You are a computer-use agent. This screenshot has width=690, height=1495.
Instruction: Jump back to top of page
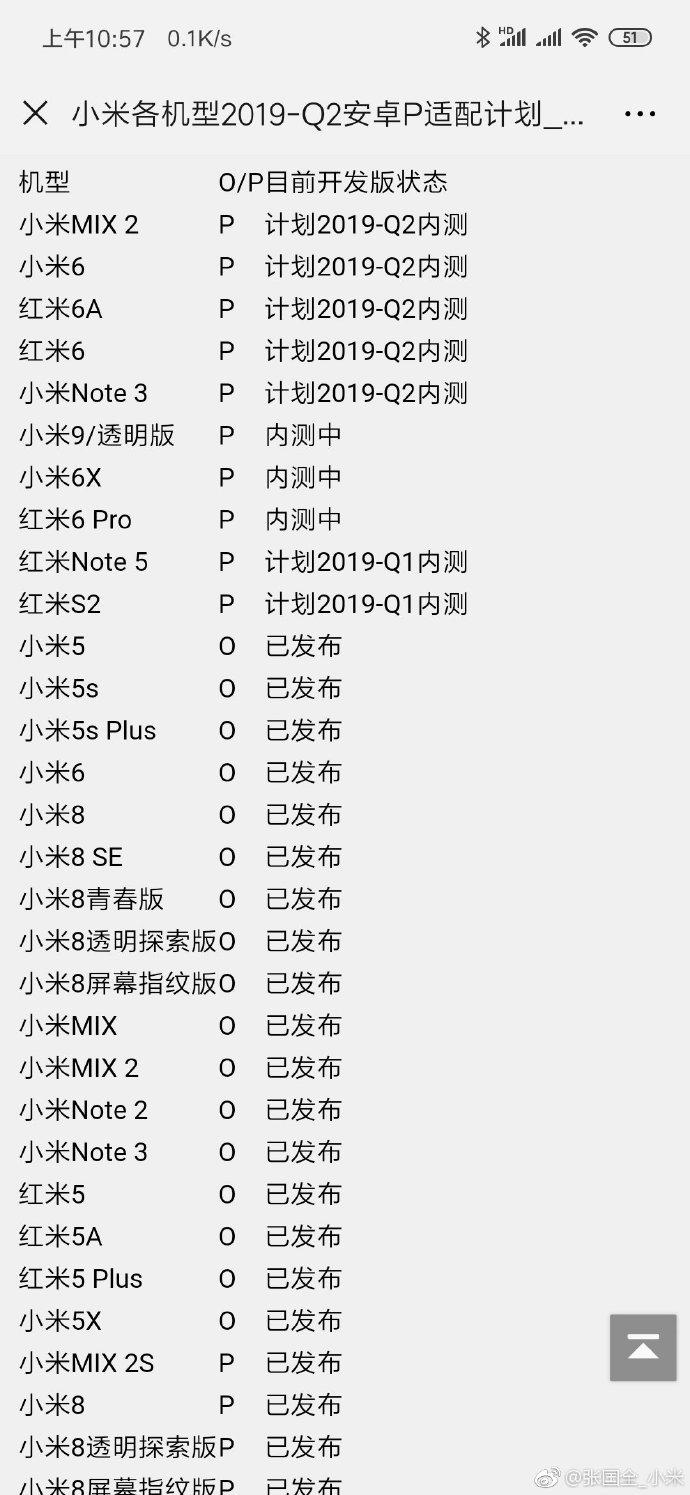643,1347
